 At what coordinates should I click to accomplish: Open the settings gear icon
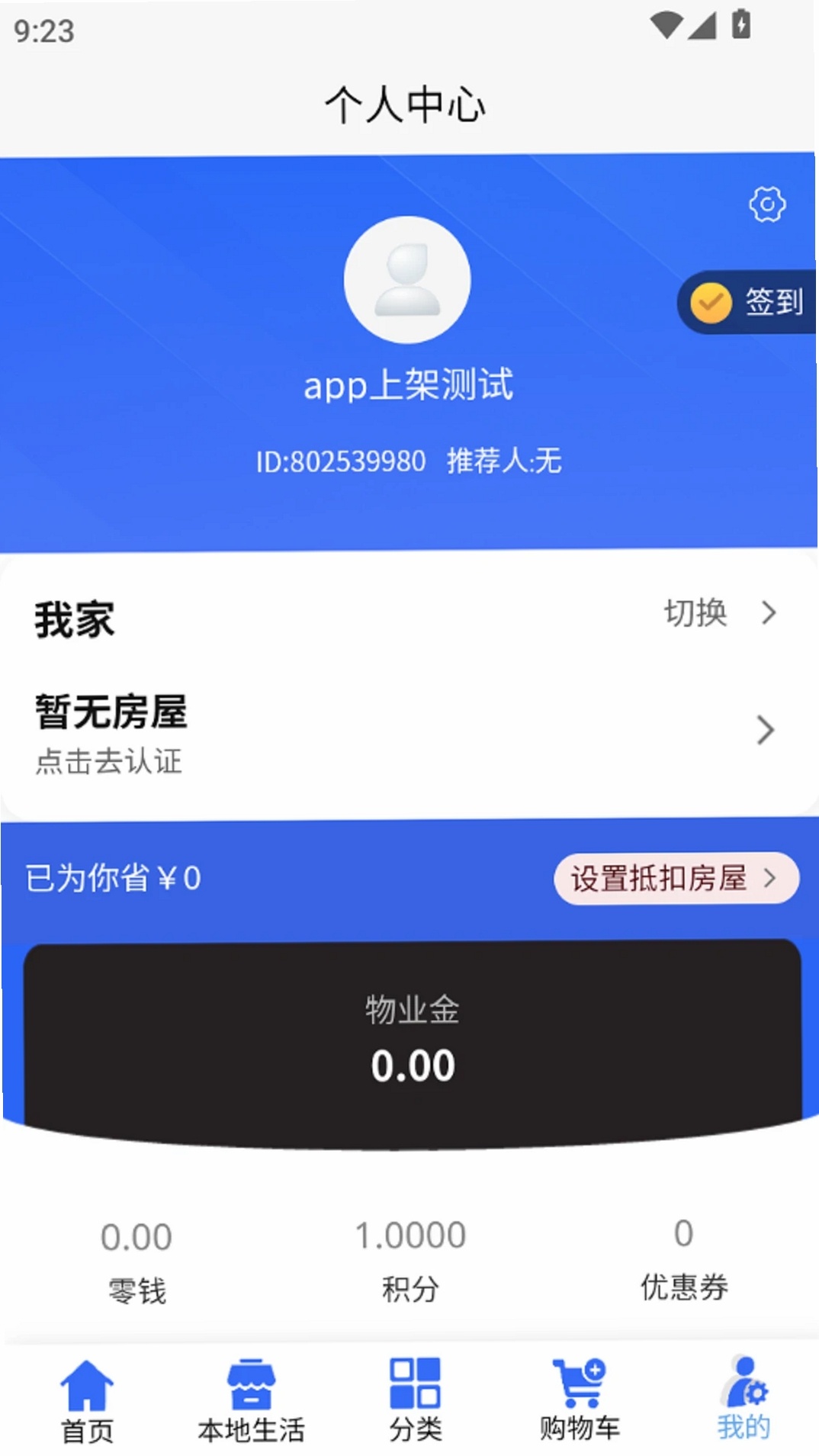coord(767,204)
